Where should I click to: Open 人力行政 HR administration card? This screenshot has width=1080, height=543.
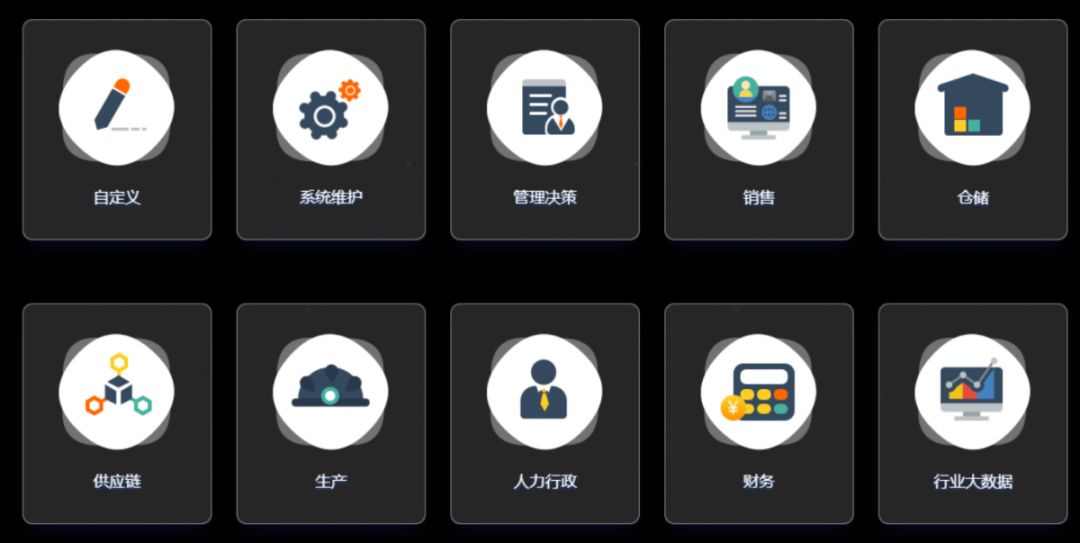click(545, 413)
